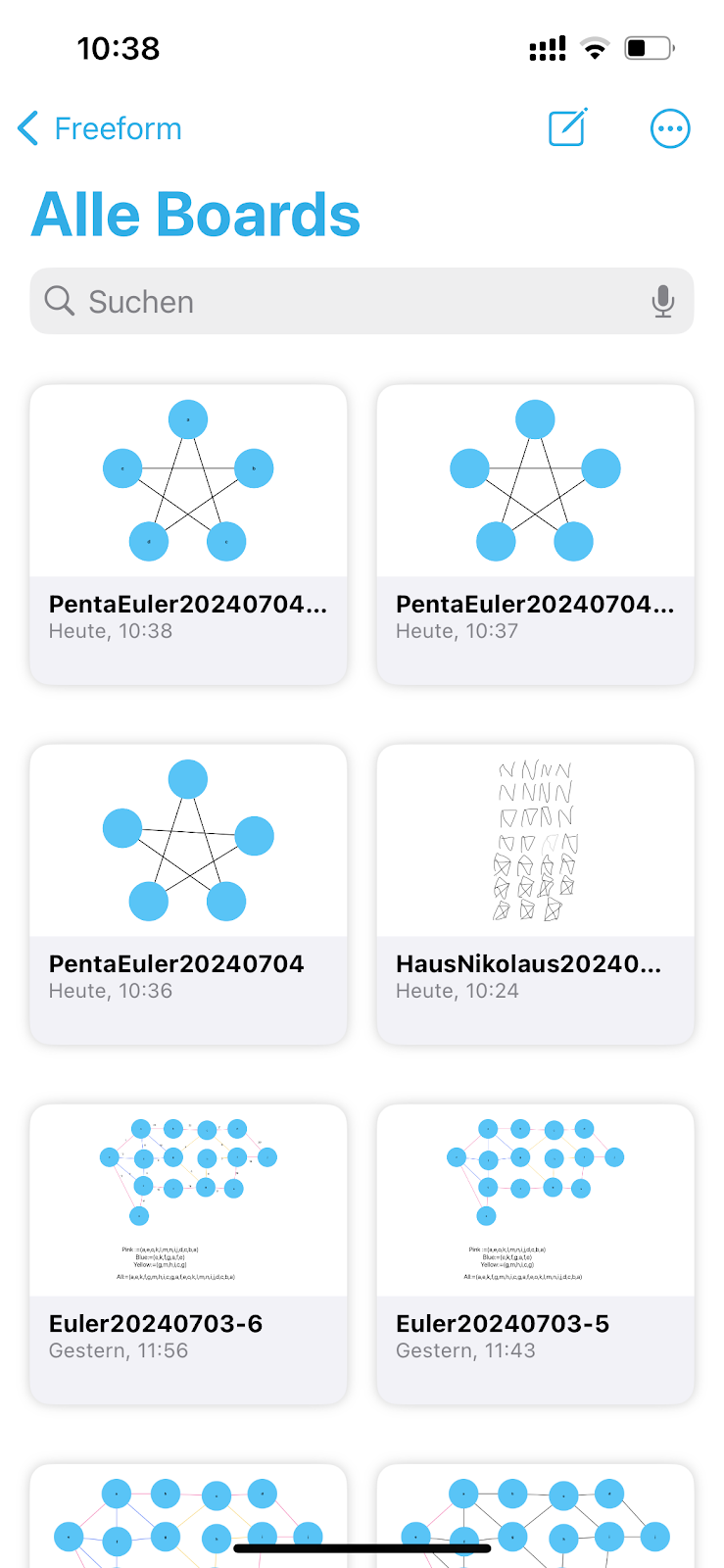Open the PentaEuler20240704 board from 10:36
Viewport: 724px width, 1568px height.
pyautogui.click(x=188, y=894)
